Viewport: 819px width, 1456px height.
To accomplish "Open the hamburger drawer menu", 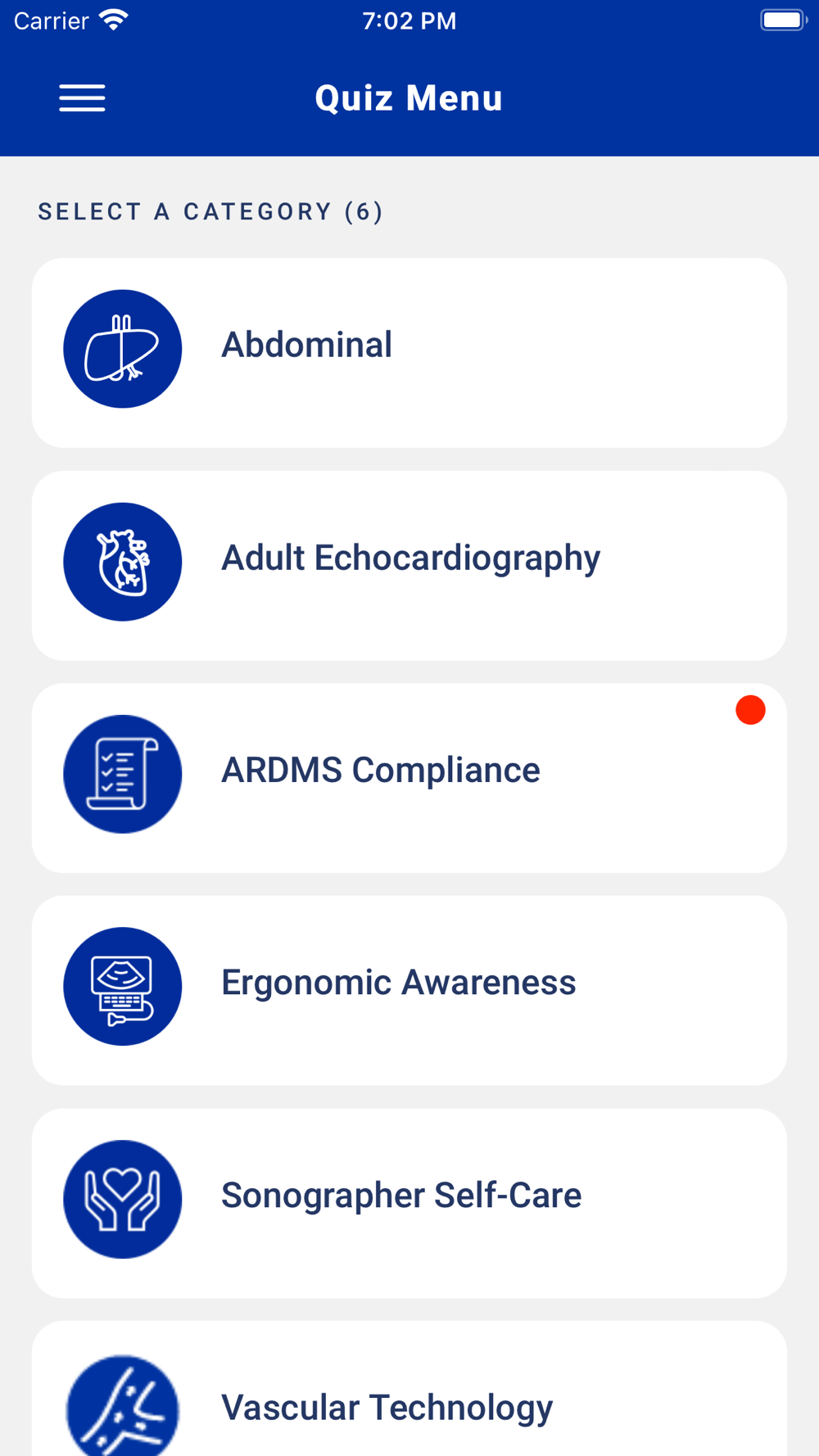I will point(82,98).
